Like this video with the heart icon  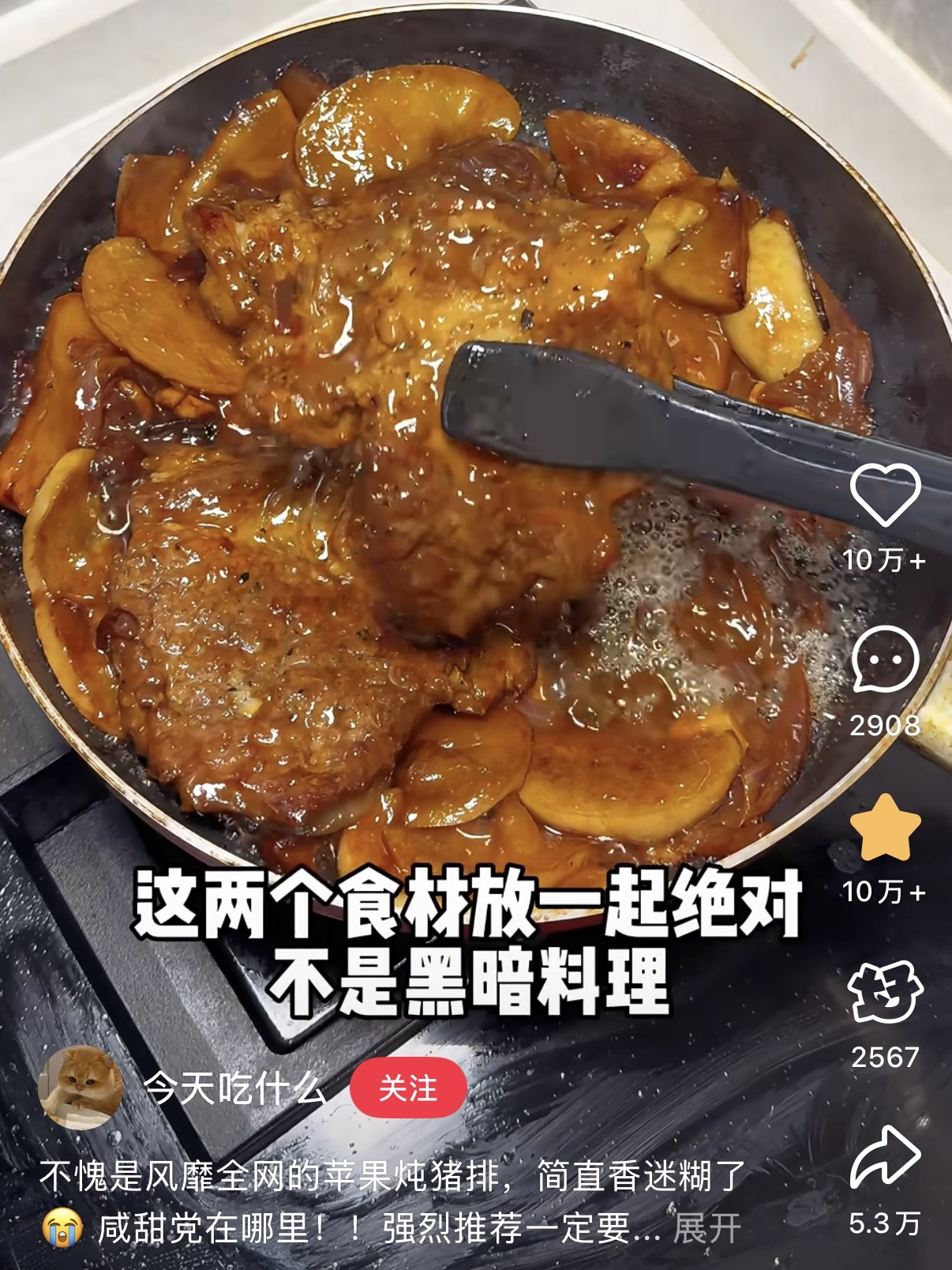click(885, 495)
